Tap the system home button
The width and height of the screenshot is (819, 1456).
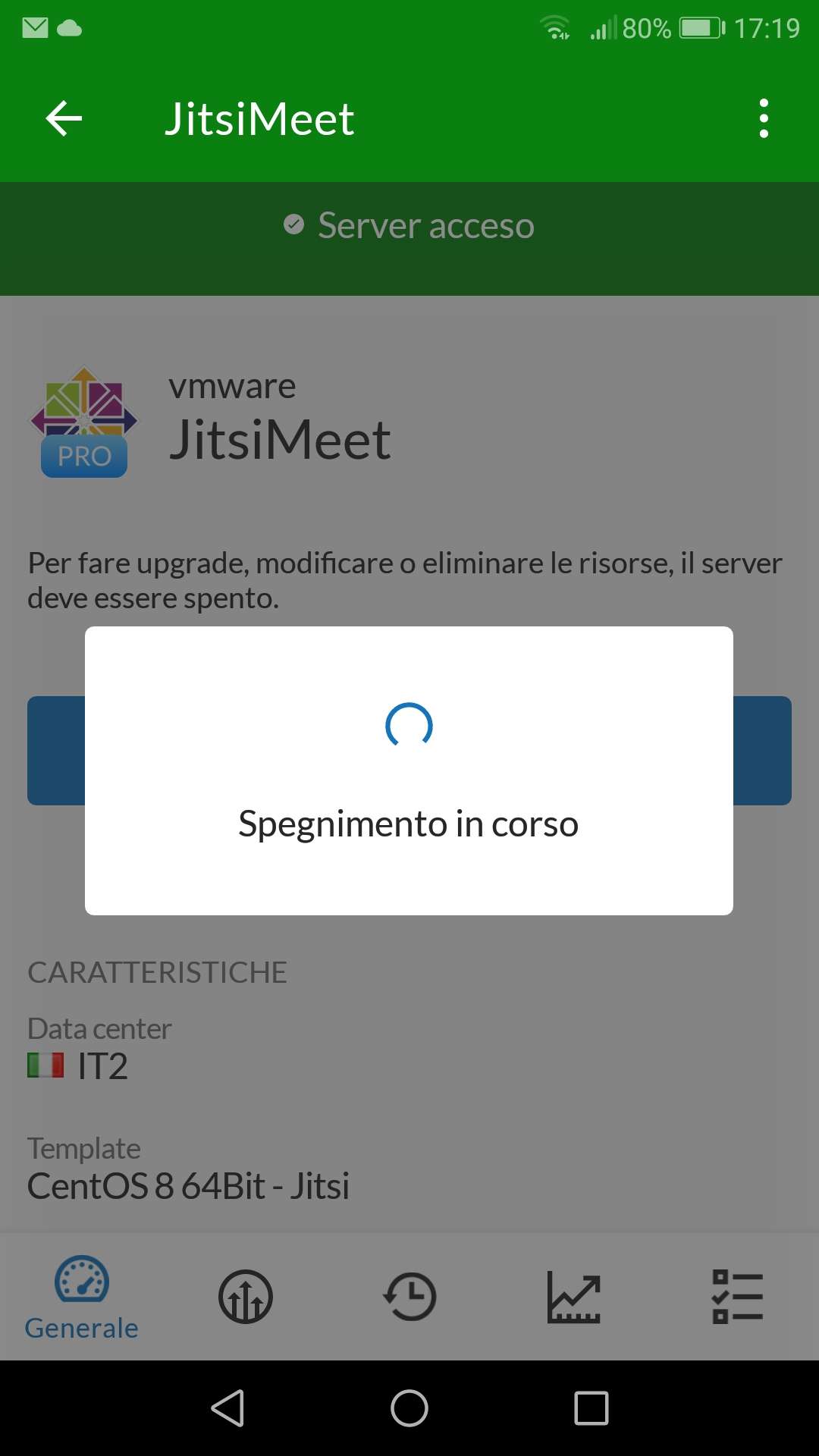[409, 1409]
